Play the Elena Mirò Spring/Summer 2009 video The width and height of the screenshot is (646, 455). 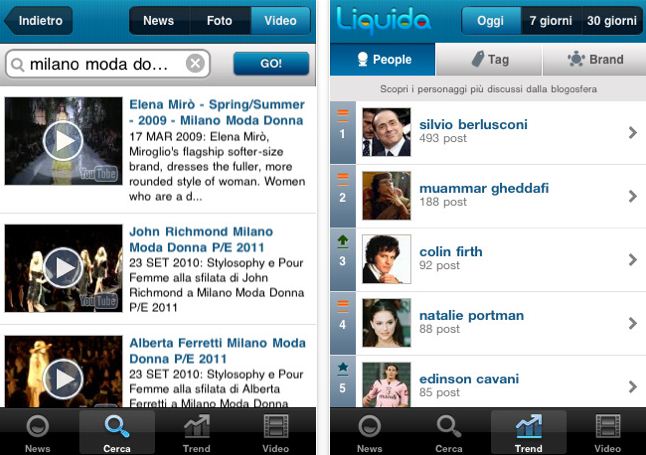point(63,141)
